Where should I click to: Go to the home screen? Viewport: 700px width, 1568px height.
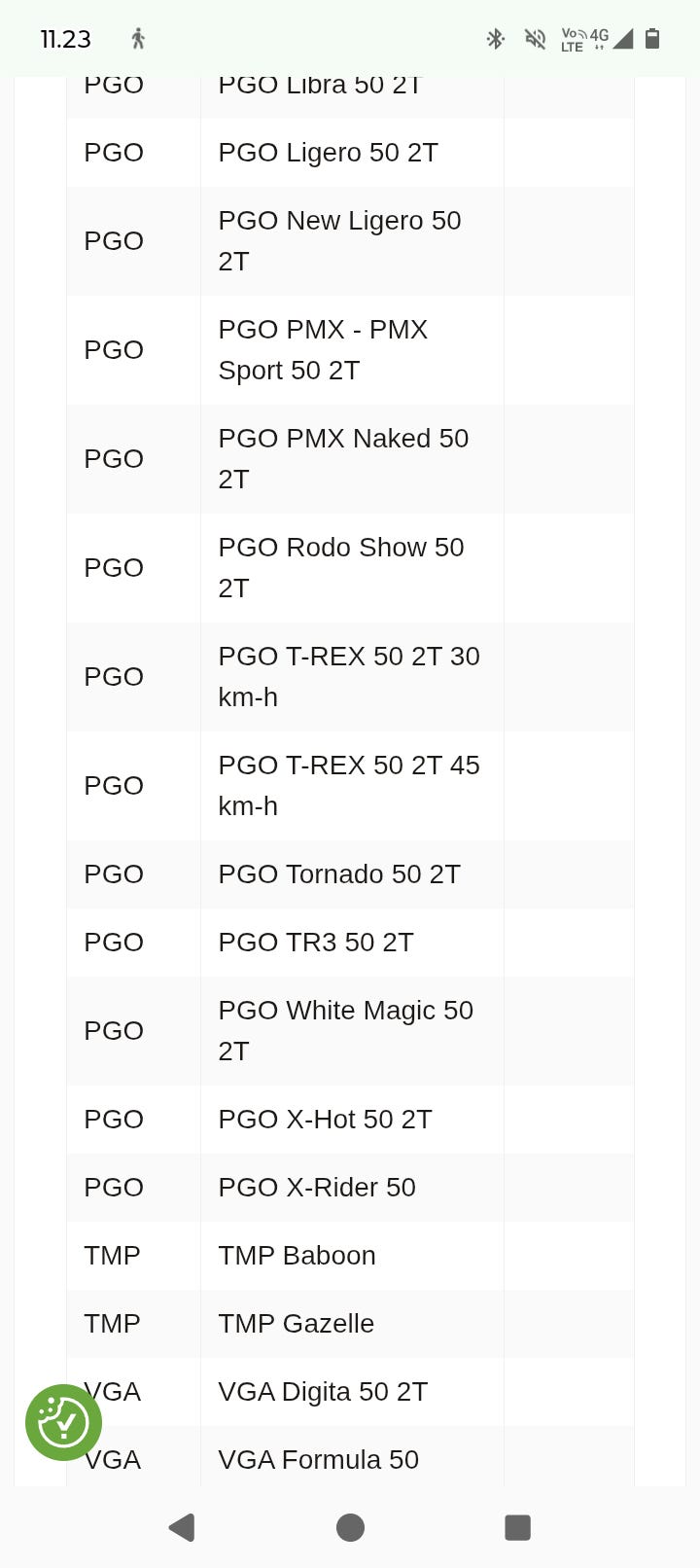tap(350, 1527)
